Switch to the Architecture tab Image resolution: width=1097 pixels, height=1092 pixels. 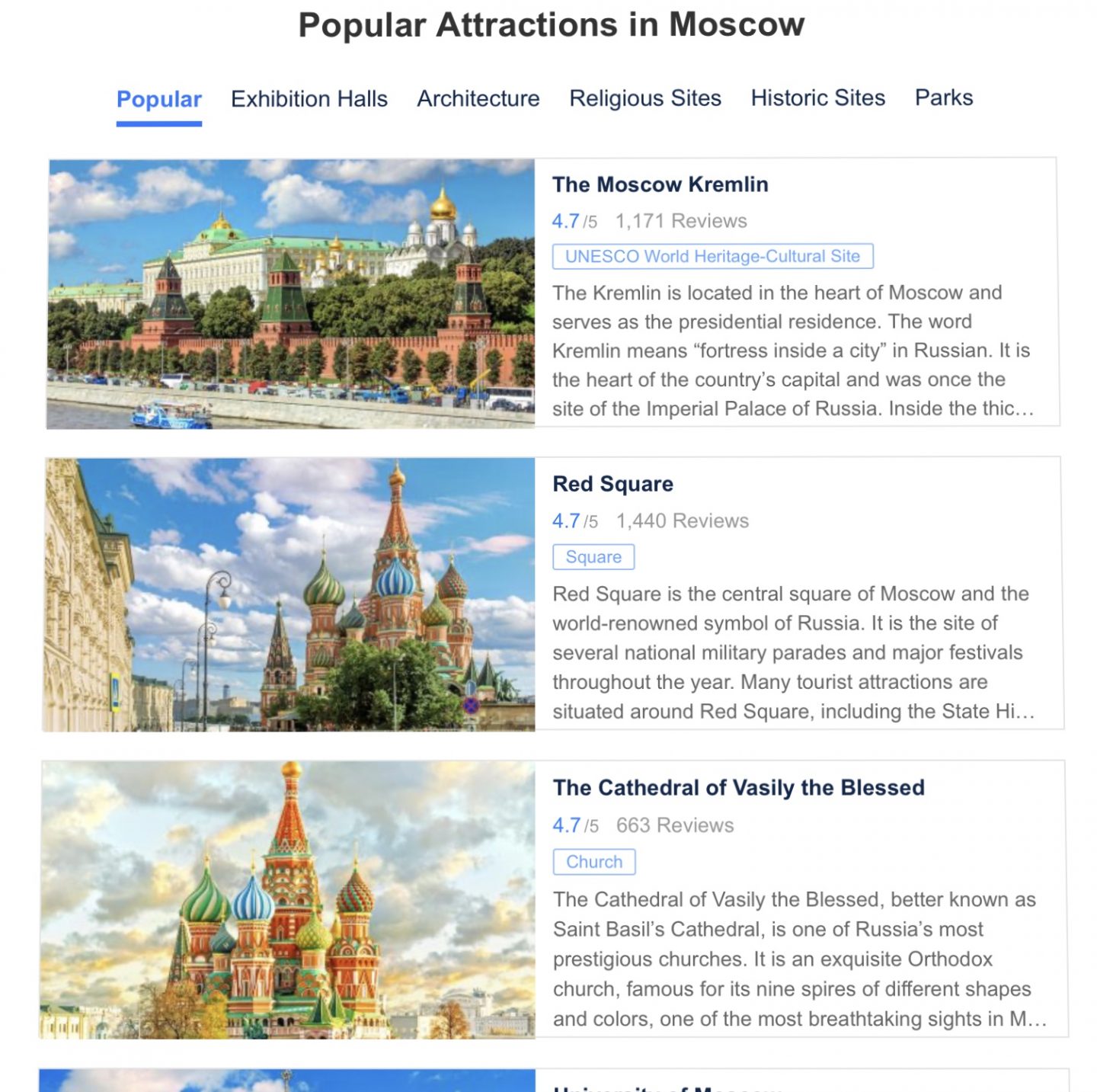pos(478,98)
